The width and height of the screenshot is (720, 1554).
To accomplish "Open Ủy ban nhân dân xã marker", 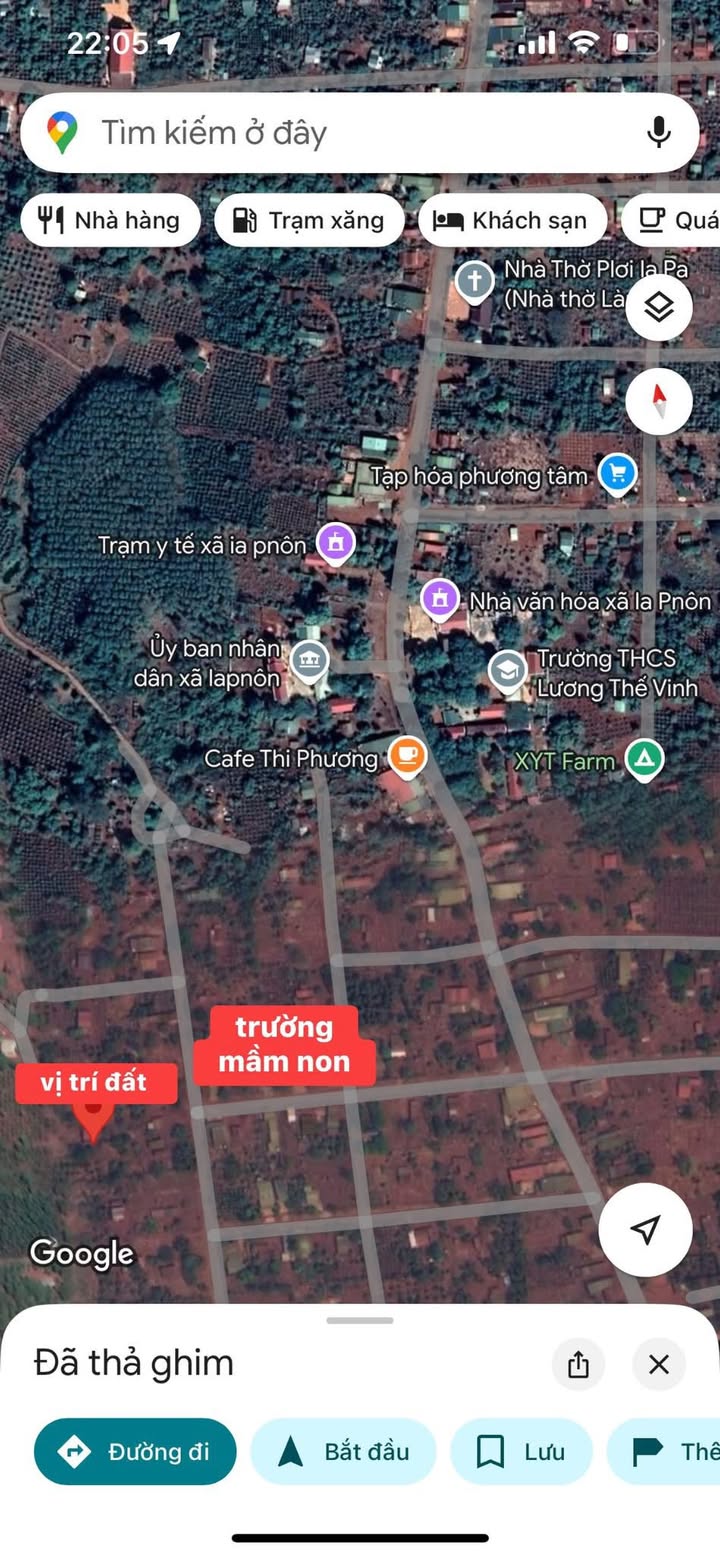I will pos(309,660).
